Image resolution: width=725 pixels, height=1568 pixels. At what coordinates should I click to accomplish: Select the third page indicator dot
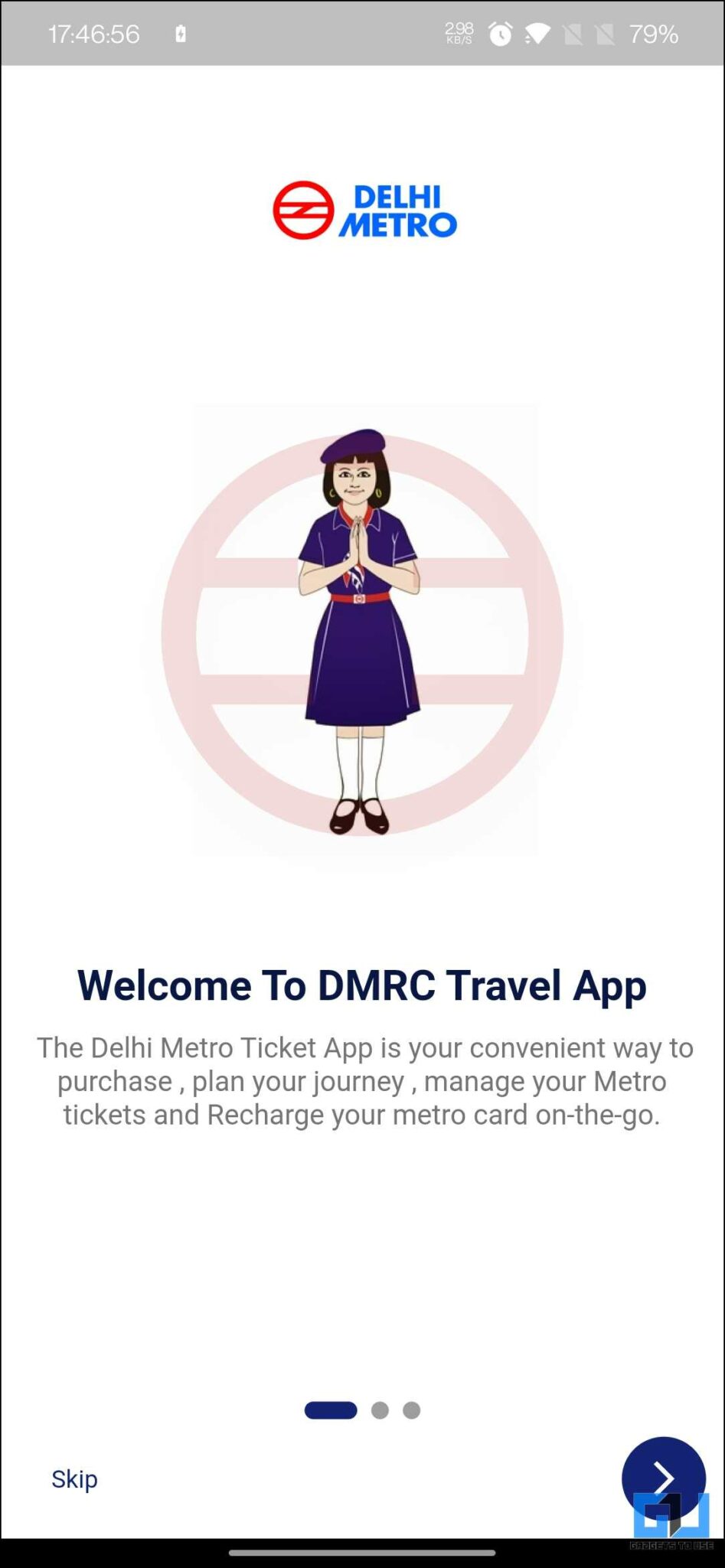tap(411, 1410)
